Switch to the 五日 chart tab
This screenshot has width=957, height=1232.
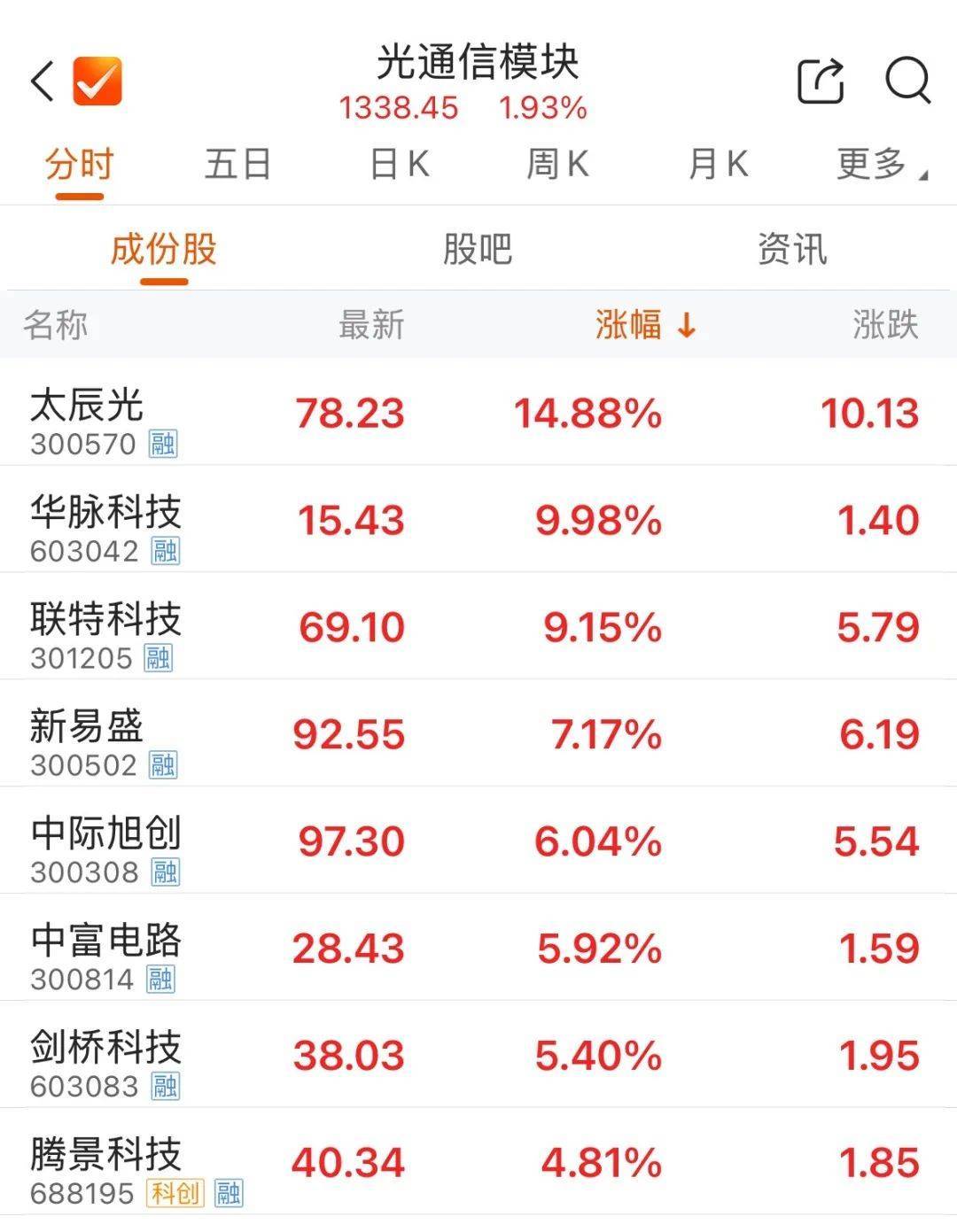237,165
